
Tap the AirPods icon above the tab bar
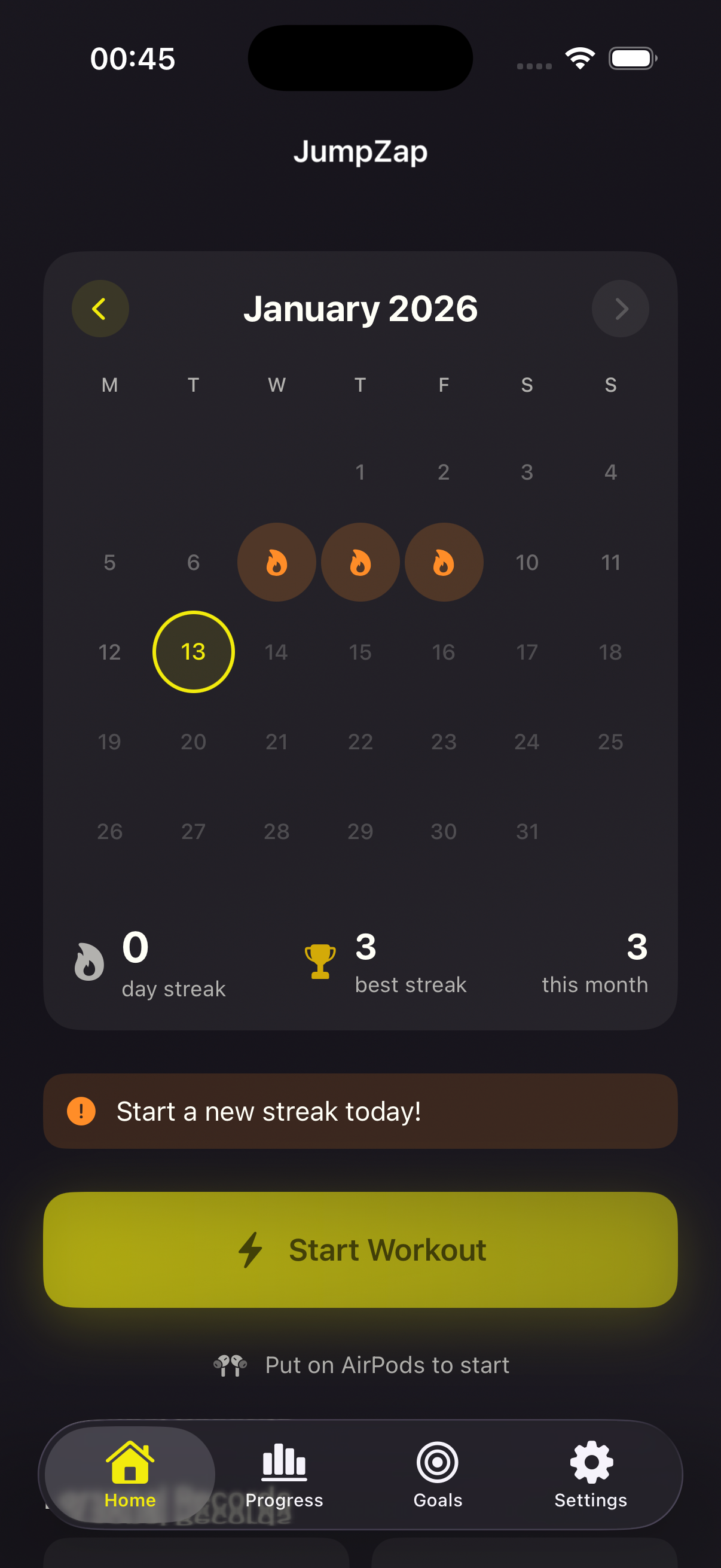point(231,1365)
